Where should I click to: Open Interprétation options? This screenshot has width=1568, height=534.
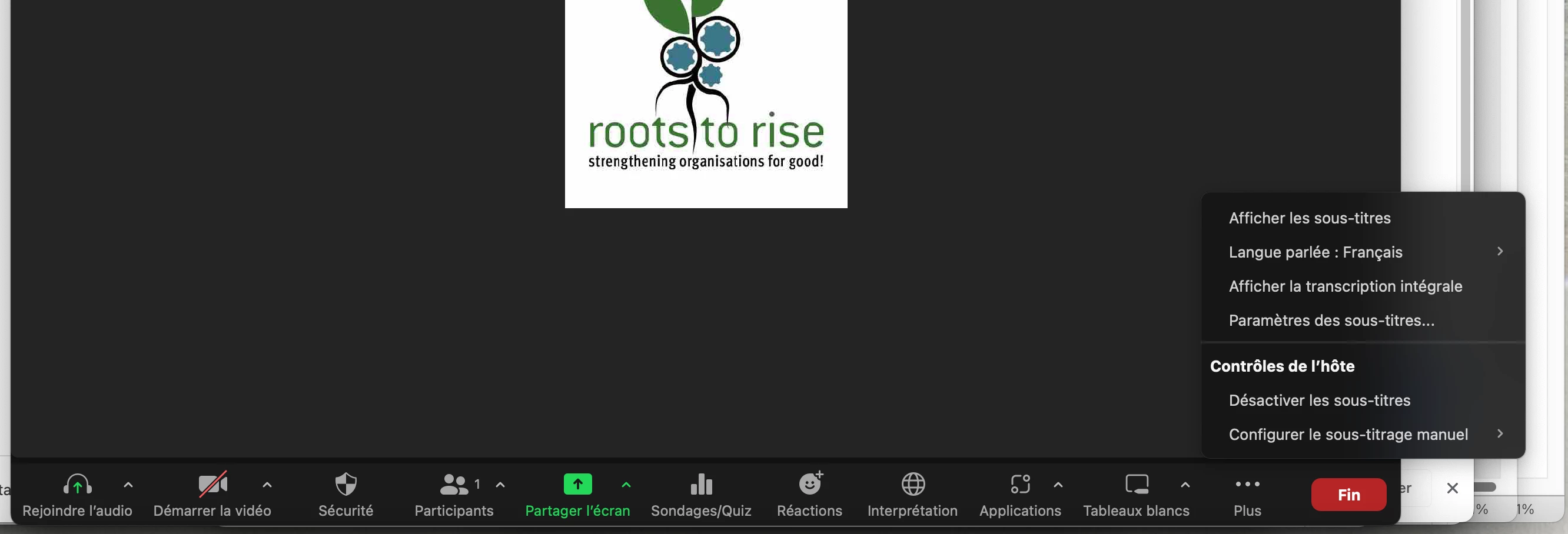(912, 494)
